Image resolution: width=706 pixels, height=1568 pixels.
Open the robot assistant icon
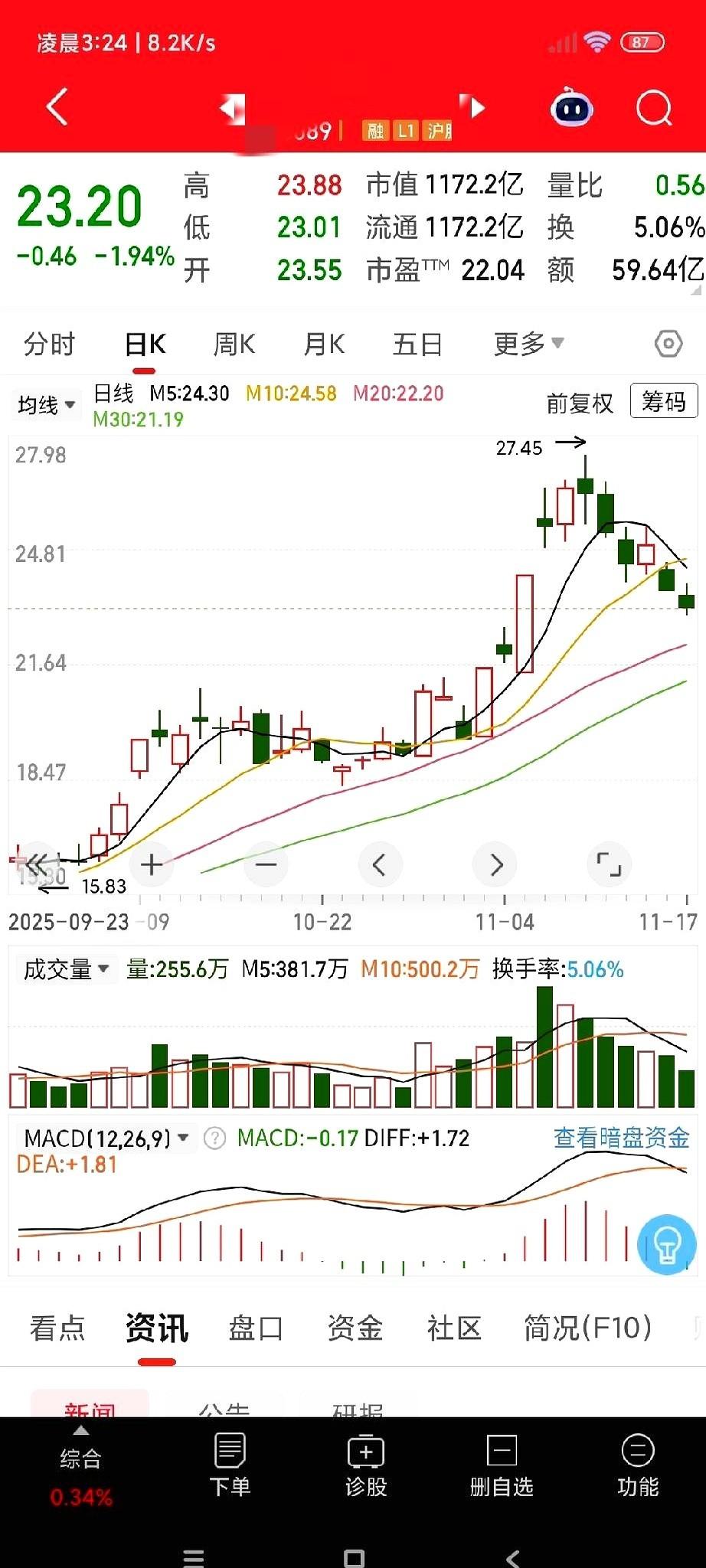572,108
